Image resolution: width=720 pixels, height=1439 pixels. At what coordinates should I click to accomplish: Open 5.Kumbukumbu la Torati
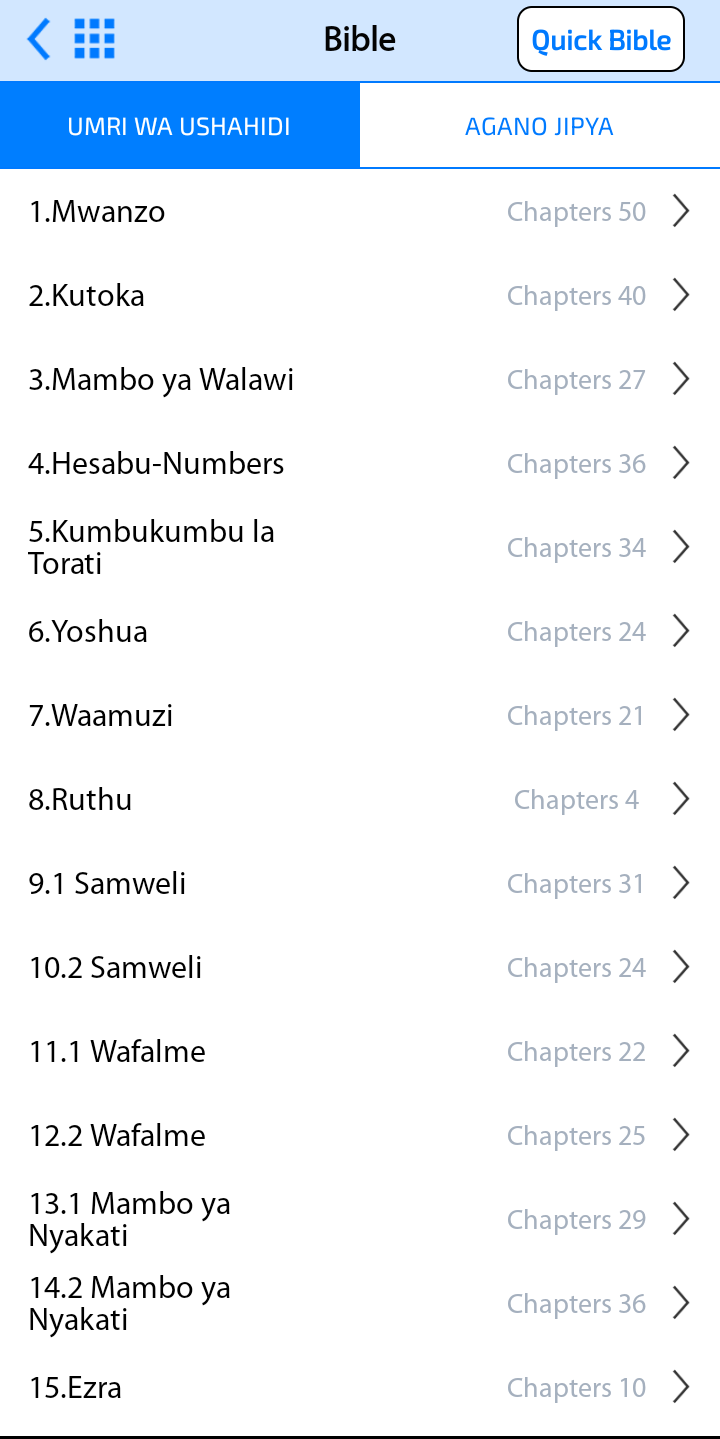[x=360, y=548]
